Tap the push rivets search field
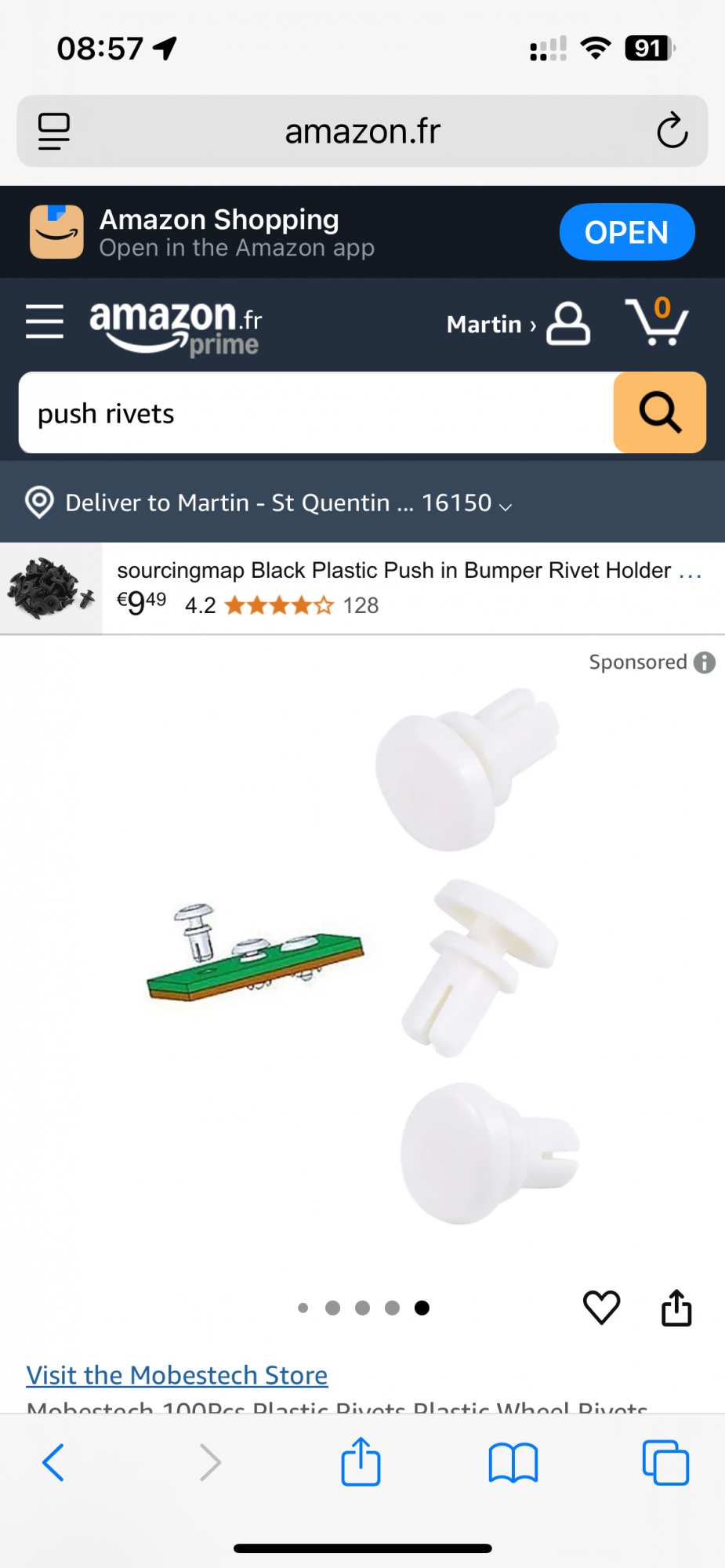The width and height of the screenshot is (725, 1568). (316, 413)
